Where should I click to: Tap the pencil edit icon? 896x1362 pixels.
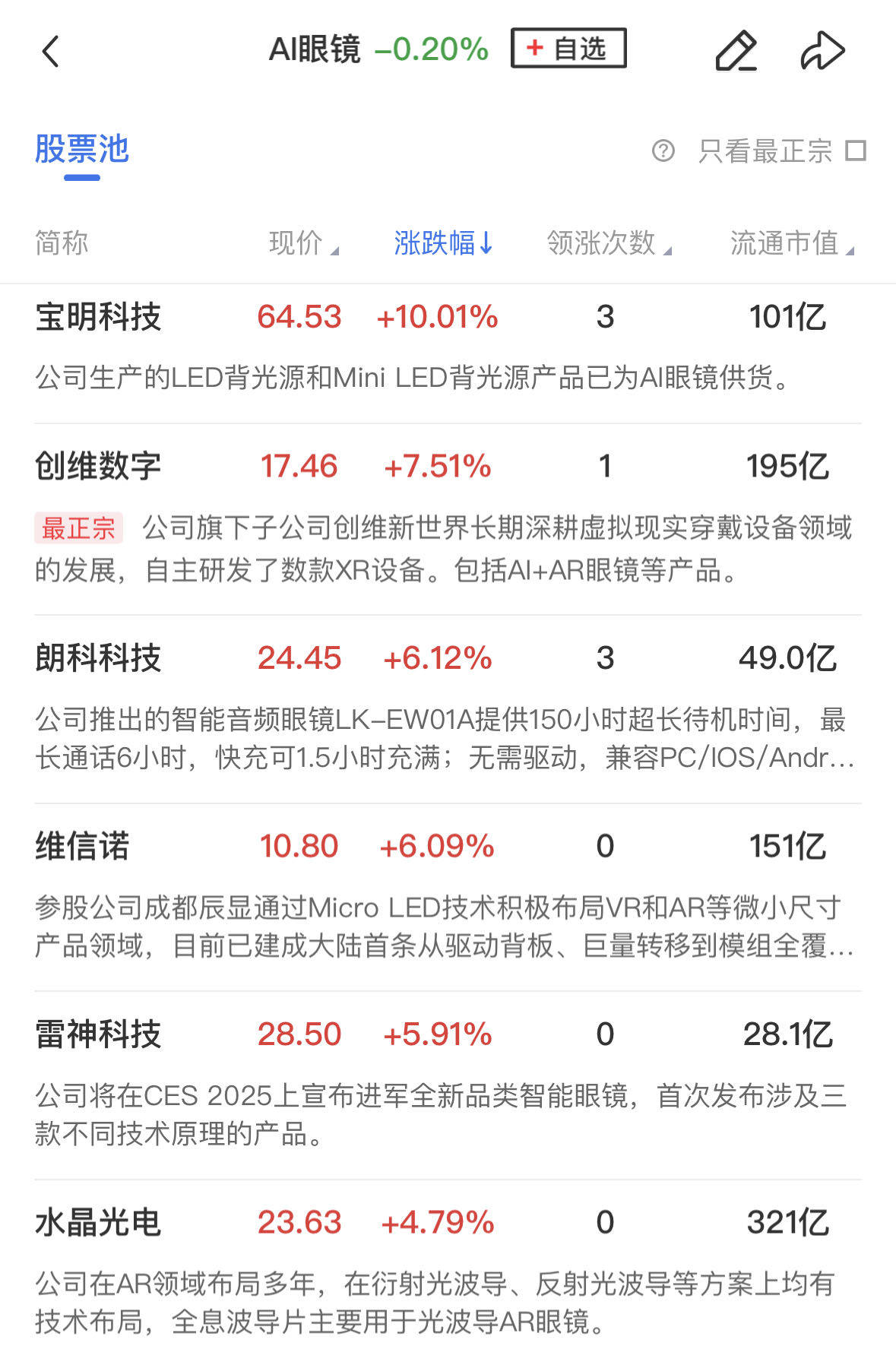pos(736,52)
